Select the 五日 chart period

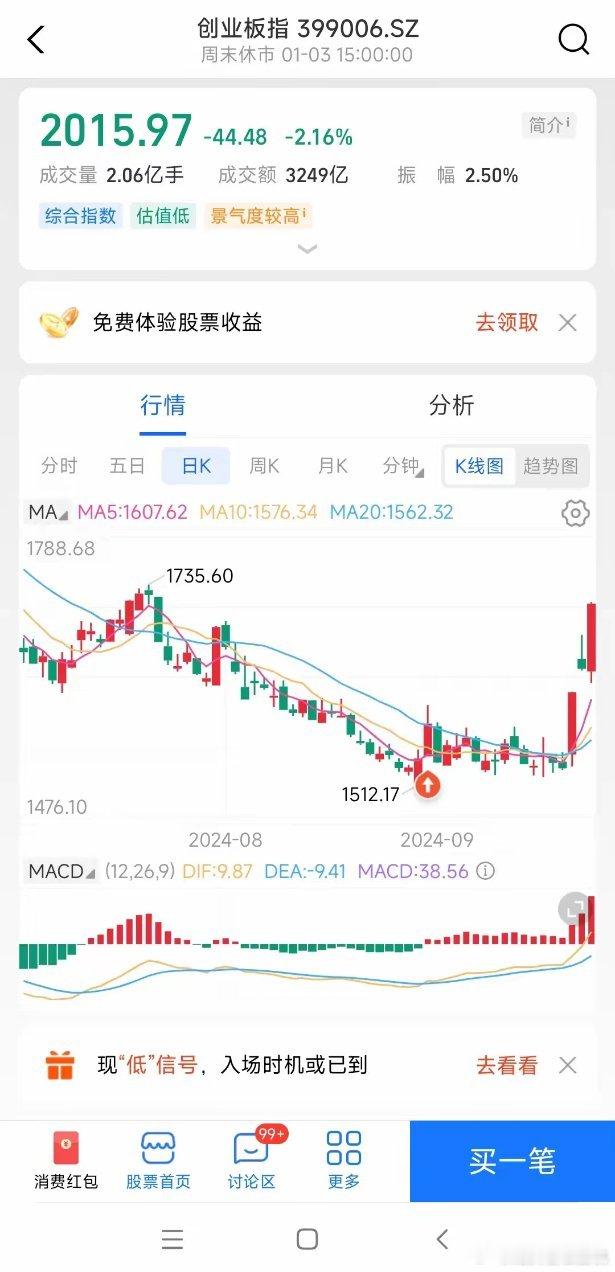pos(127,466)
